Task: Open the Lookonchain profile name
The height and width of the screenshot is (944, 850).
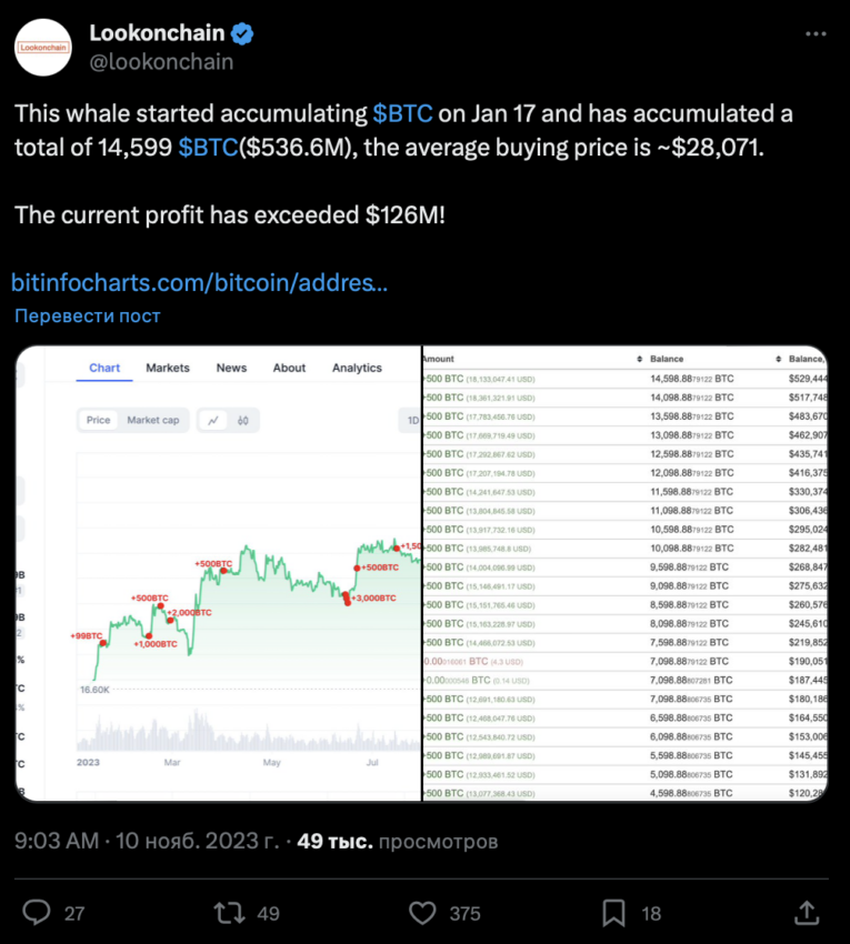Action: (159, 33)
